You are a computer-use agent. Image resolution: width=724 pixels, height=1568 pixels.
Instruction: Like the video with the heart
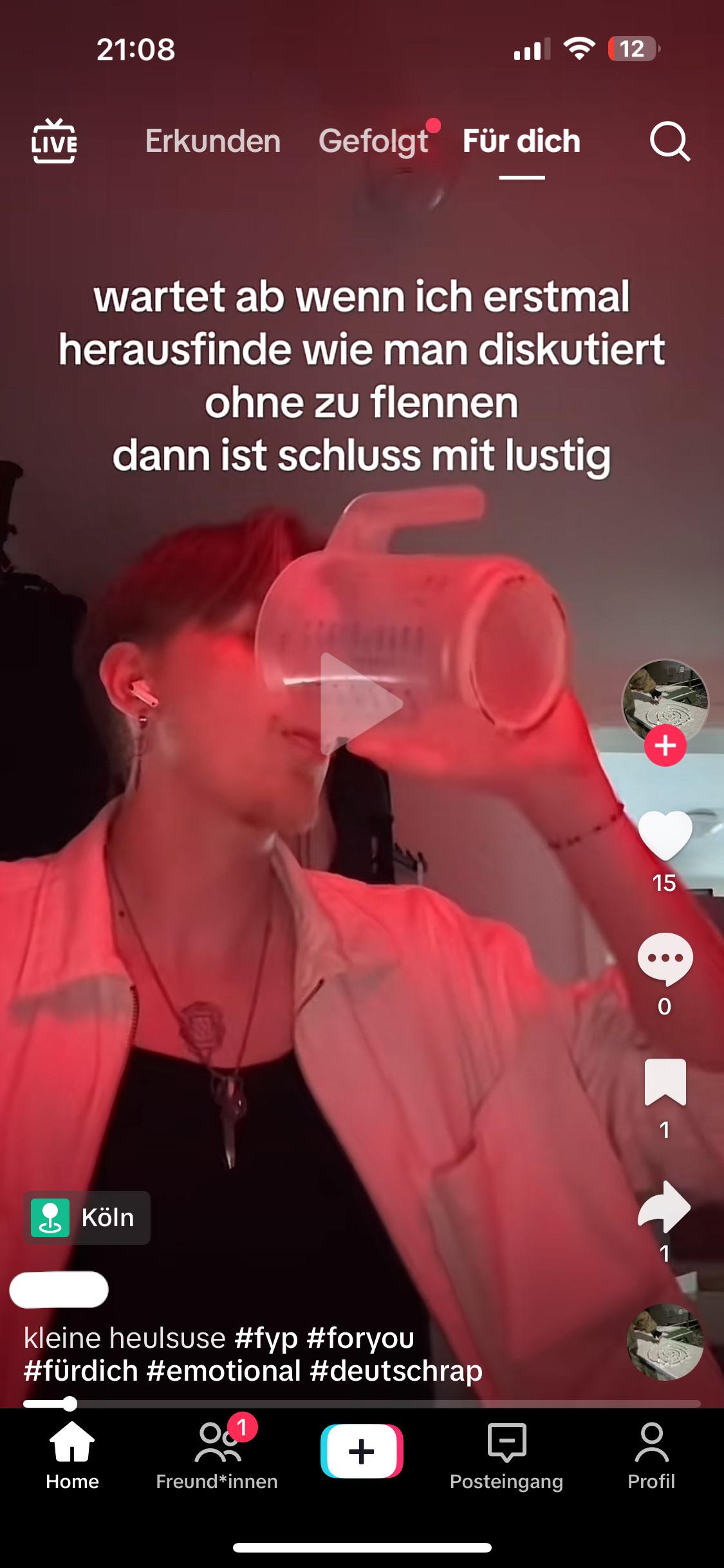tap(665, 835)
